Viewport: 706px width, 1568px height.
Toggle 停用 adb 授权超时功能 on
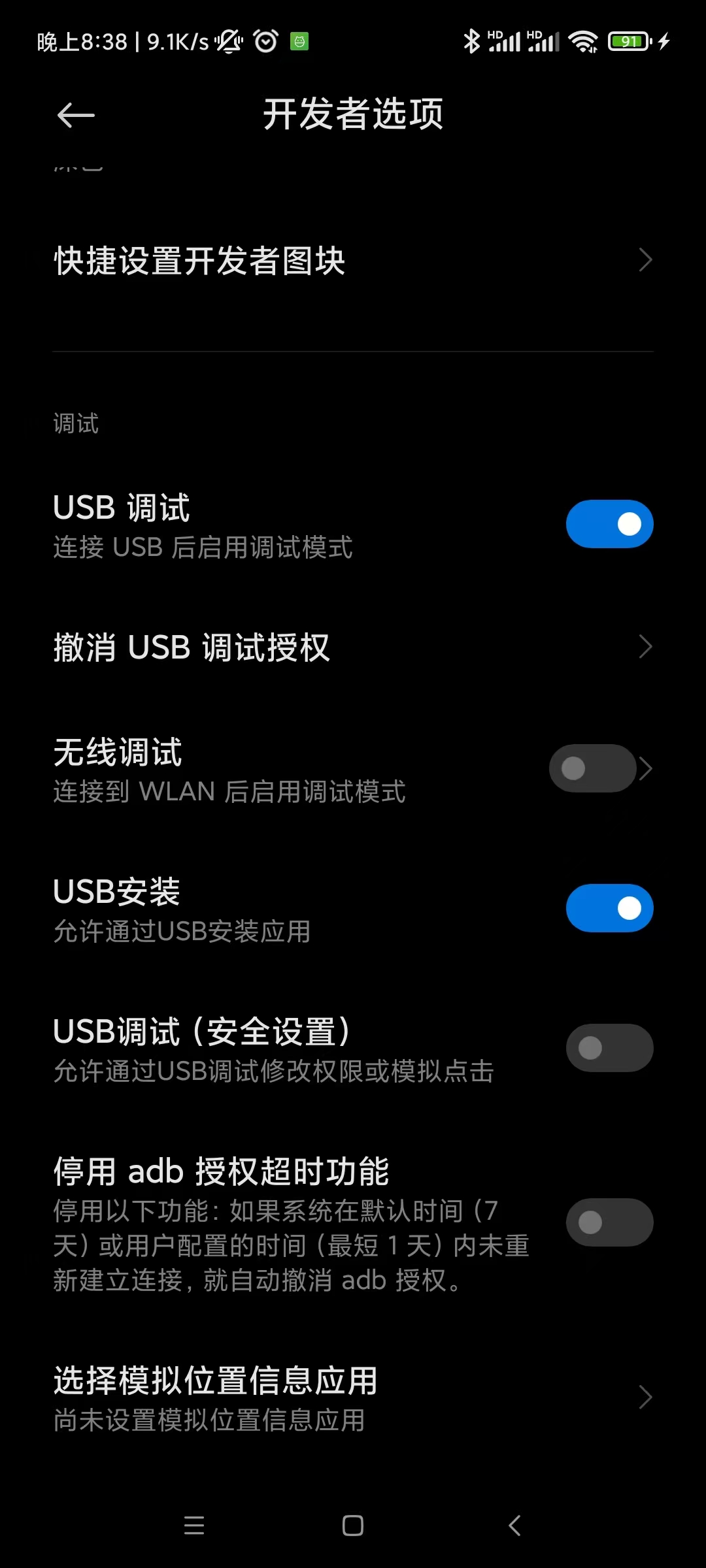pyautogui.click(x=609, y=1222)
